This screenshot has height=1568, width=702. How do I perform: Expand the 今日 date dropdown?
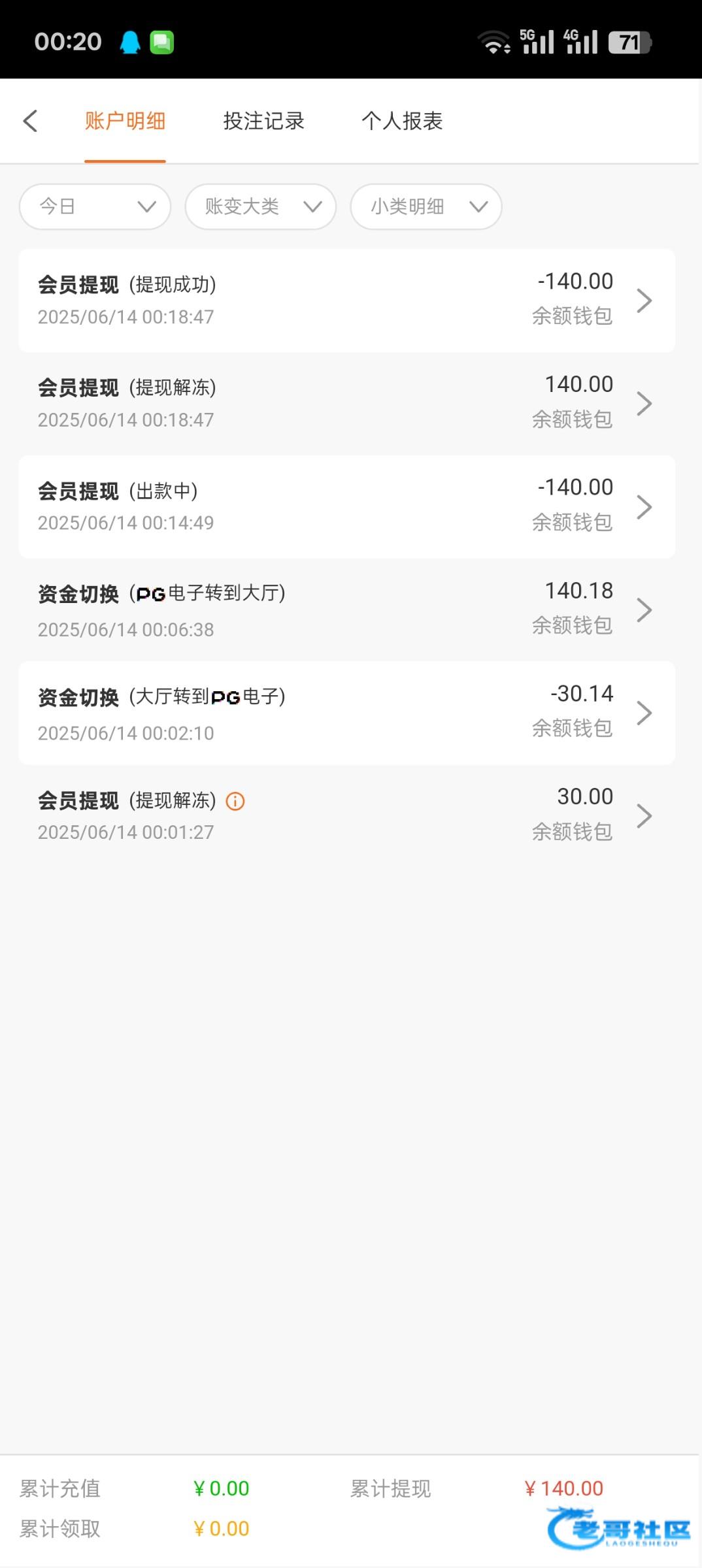(x=95, y=206)
